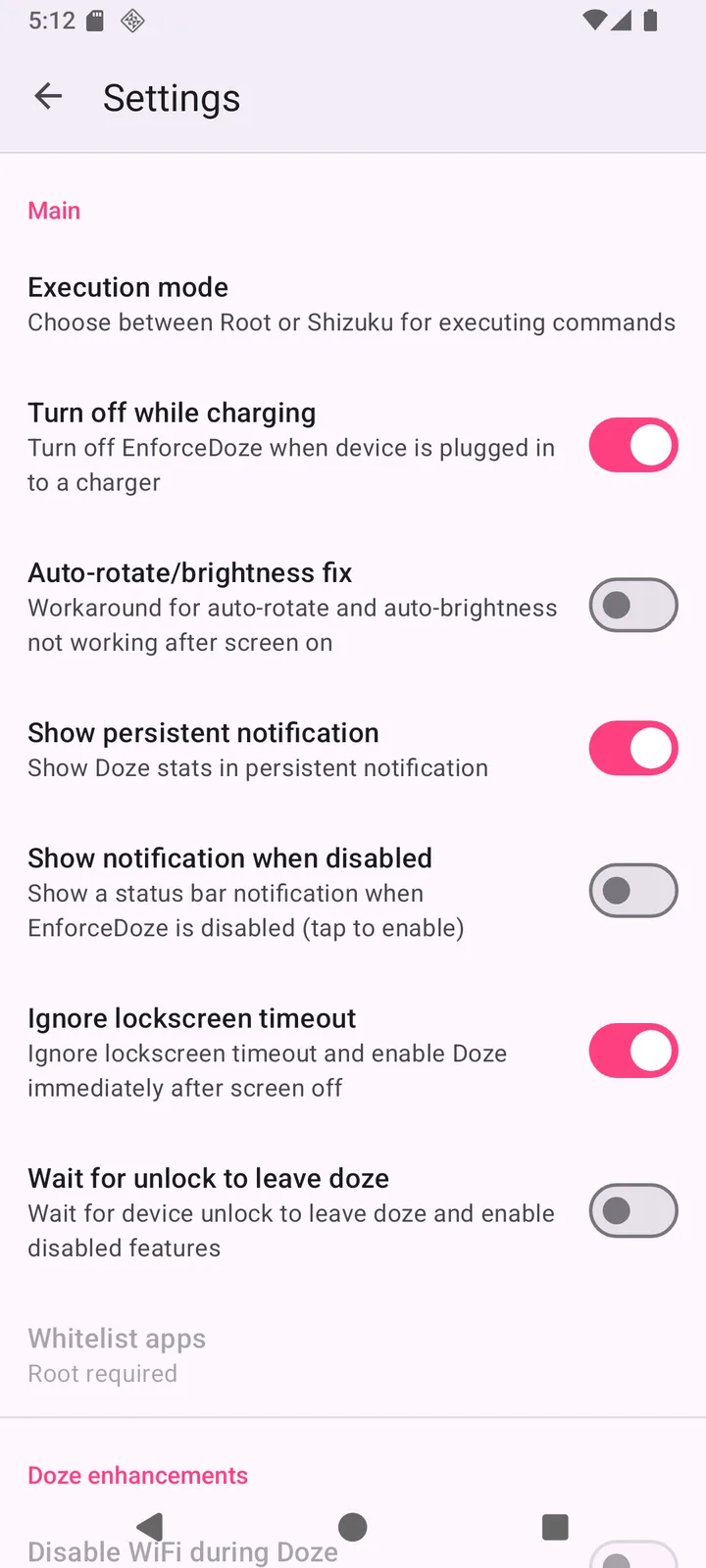Enable Show notification when disabled
The image size is (706, 1568).
(x=633, y=890)
